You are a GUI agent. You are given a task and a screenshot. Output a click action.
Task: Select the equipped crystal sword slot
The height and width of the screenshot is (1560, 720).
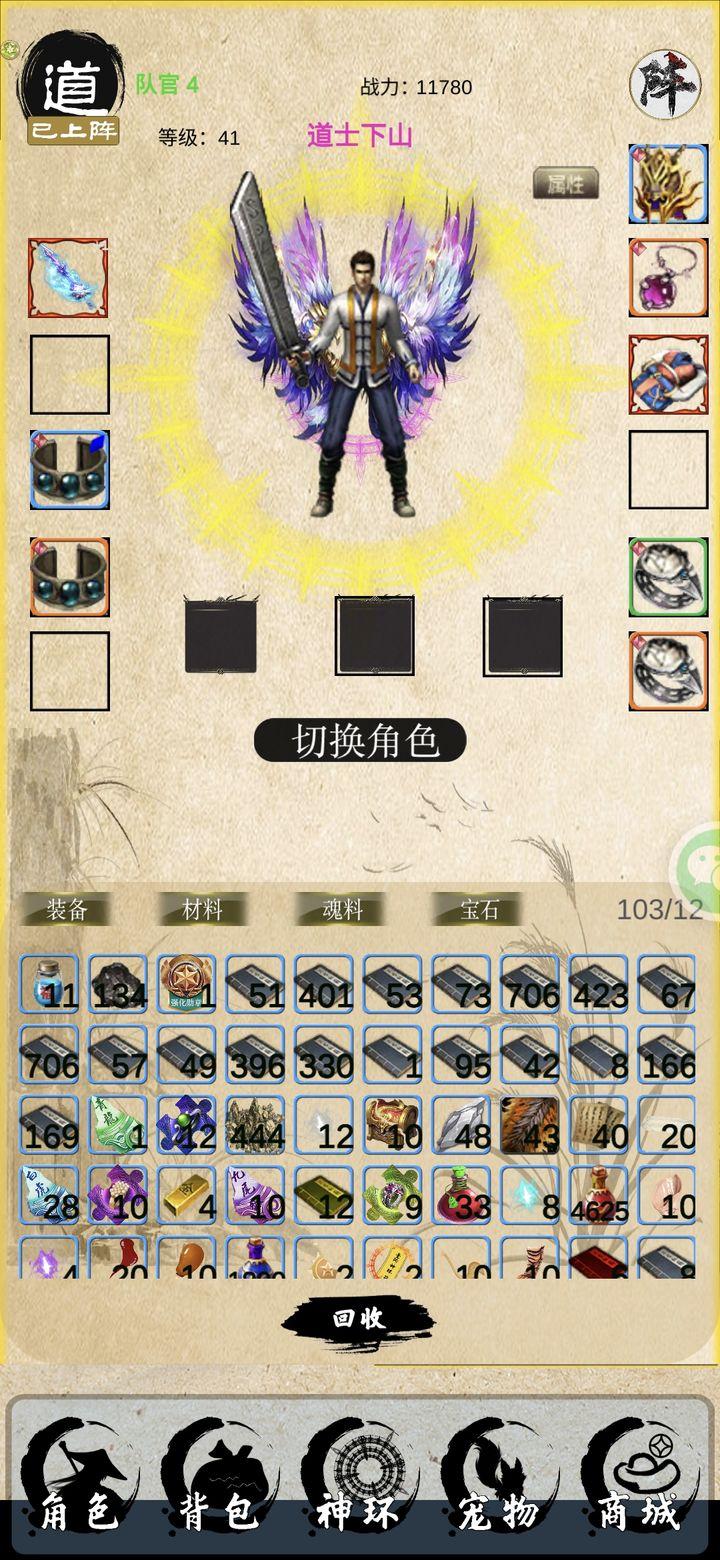[x=68, y=278]
